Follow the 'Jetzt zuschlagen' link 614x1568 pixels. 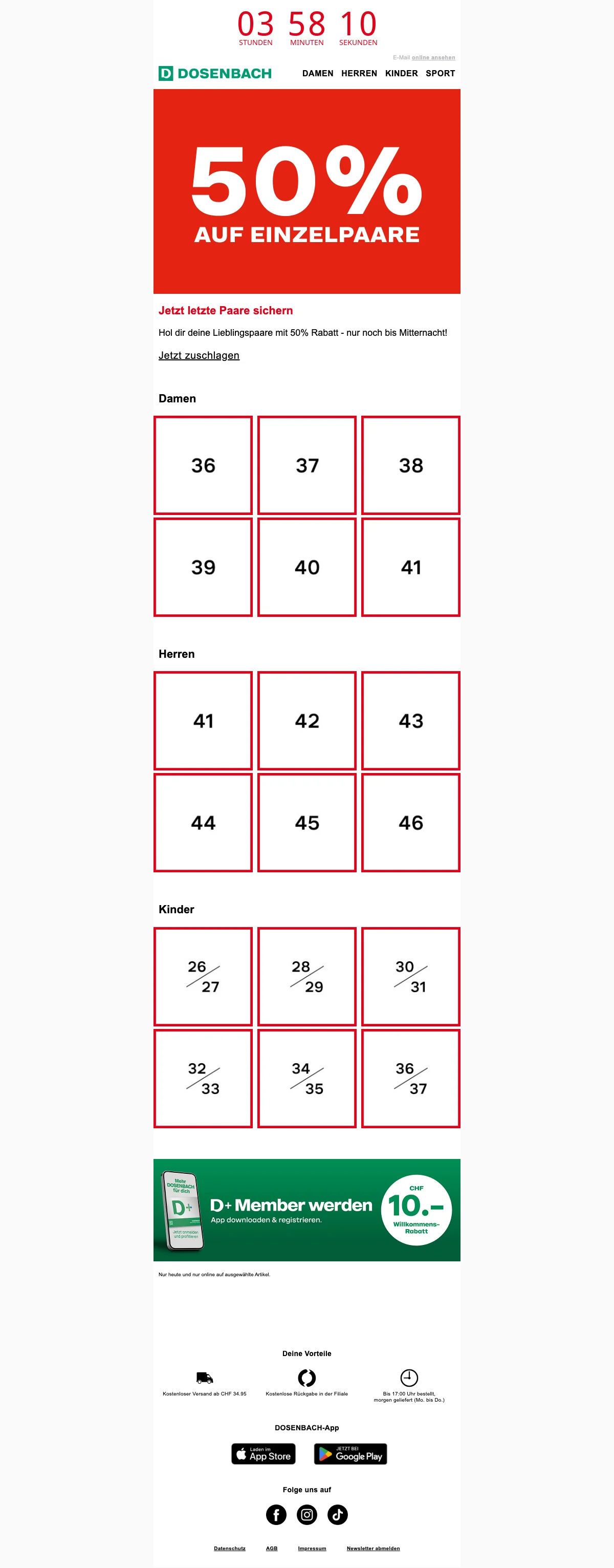[x=199, y=355]
